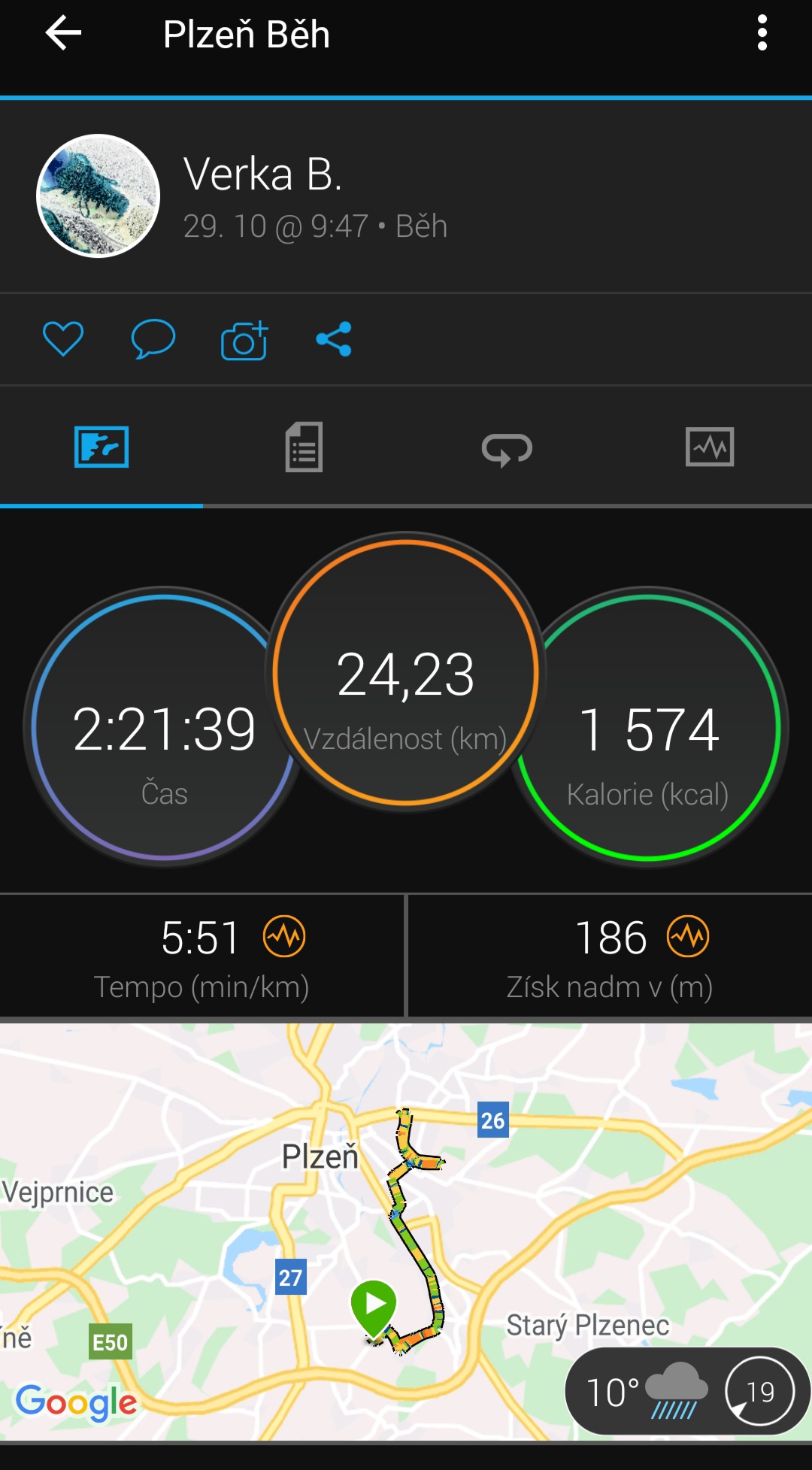Like this running activity
This screenshot has width=812, height=1470.
click(x=63, y=339)
